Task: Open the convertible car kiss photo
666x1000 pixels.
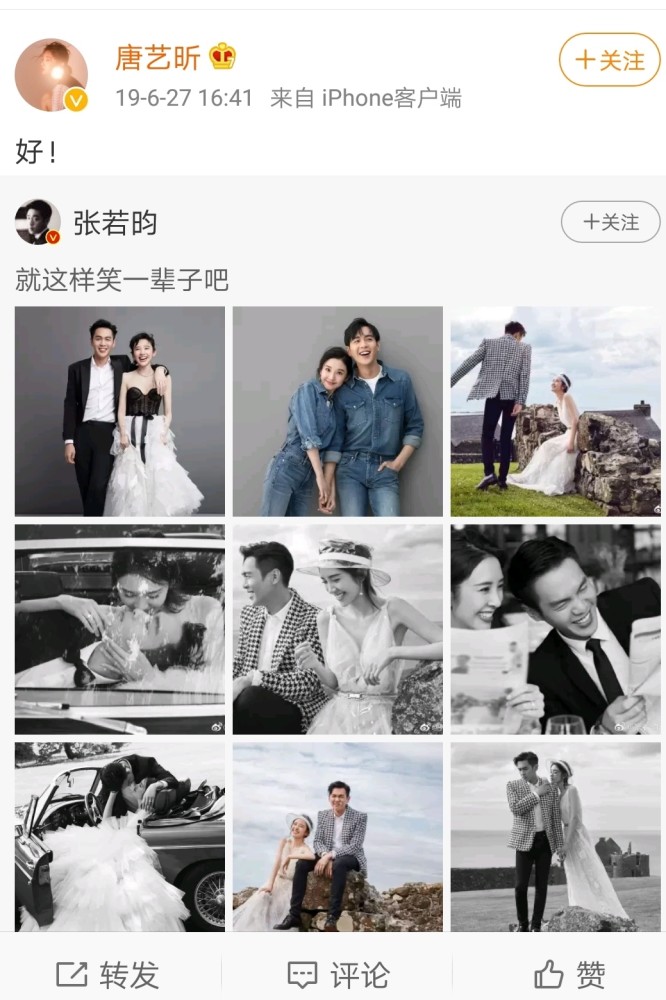Action: pos(120,837)
